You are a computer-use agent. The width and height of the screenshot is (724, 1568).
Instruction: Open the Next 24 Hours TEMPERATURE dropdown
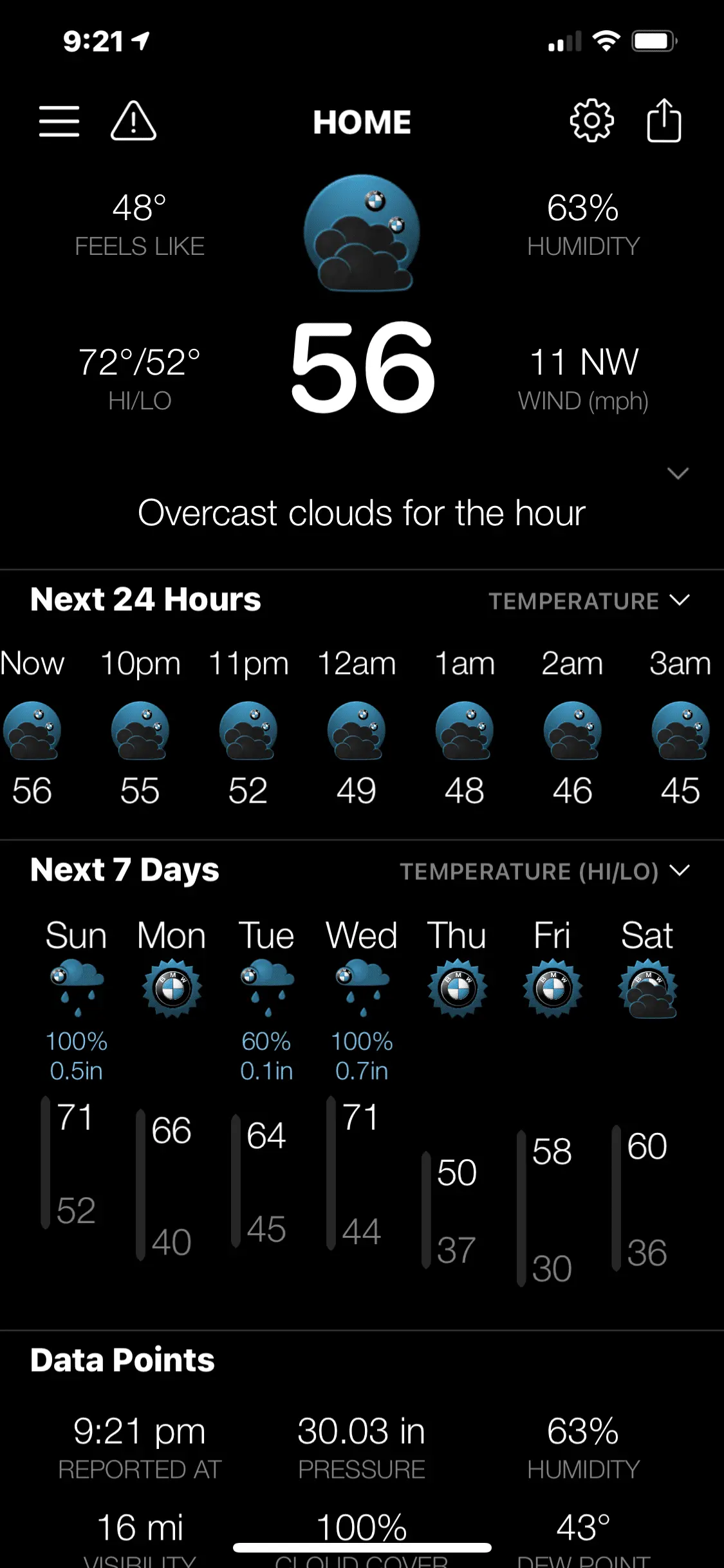click(x=589, y=601)
